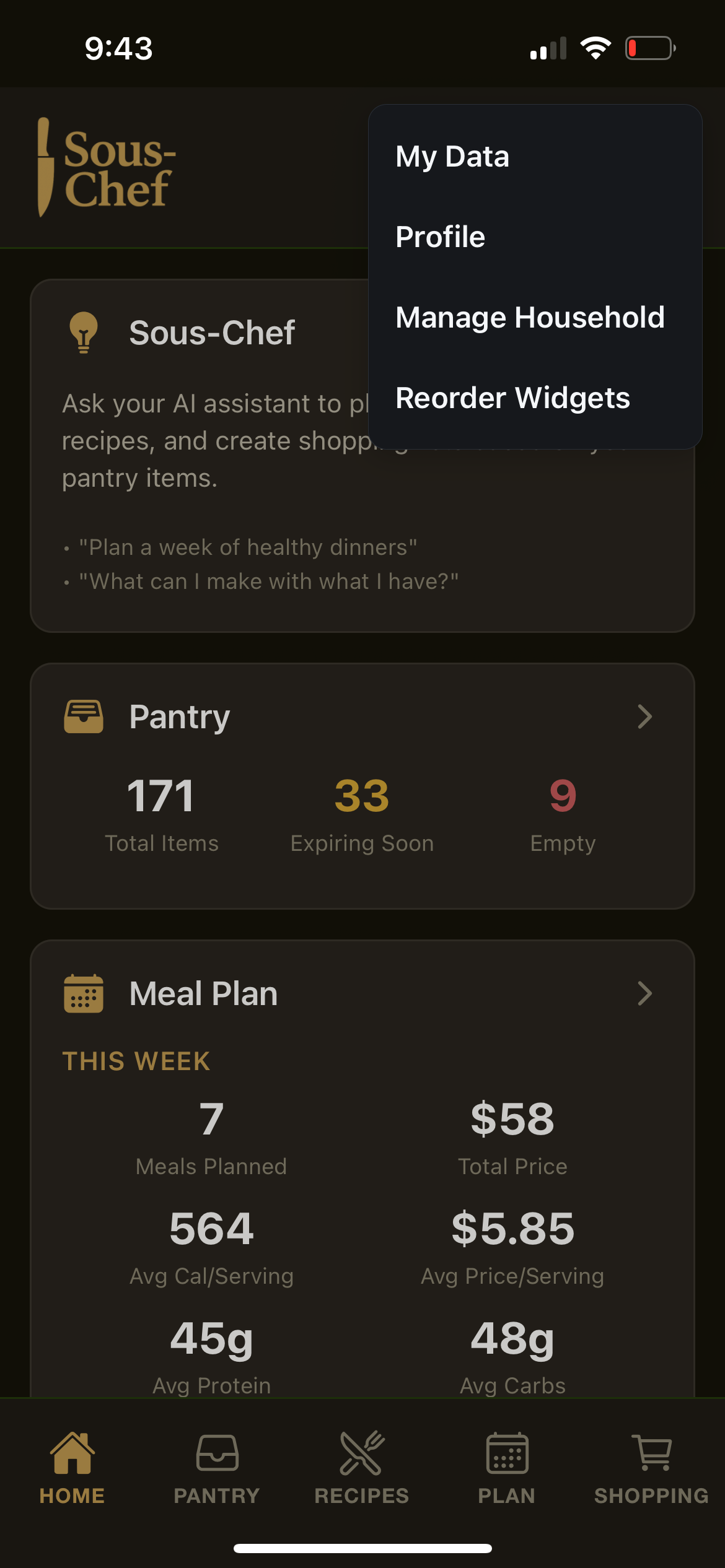Screen dimensions: 725x1568
Task: Choose Manage Household menu option
Action: coord(530,317)
